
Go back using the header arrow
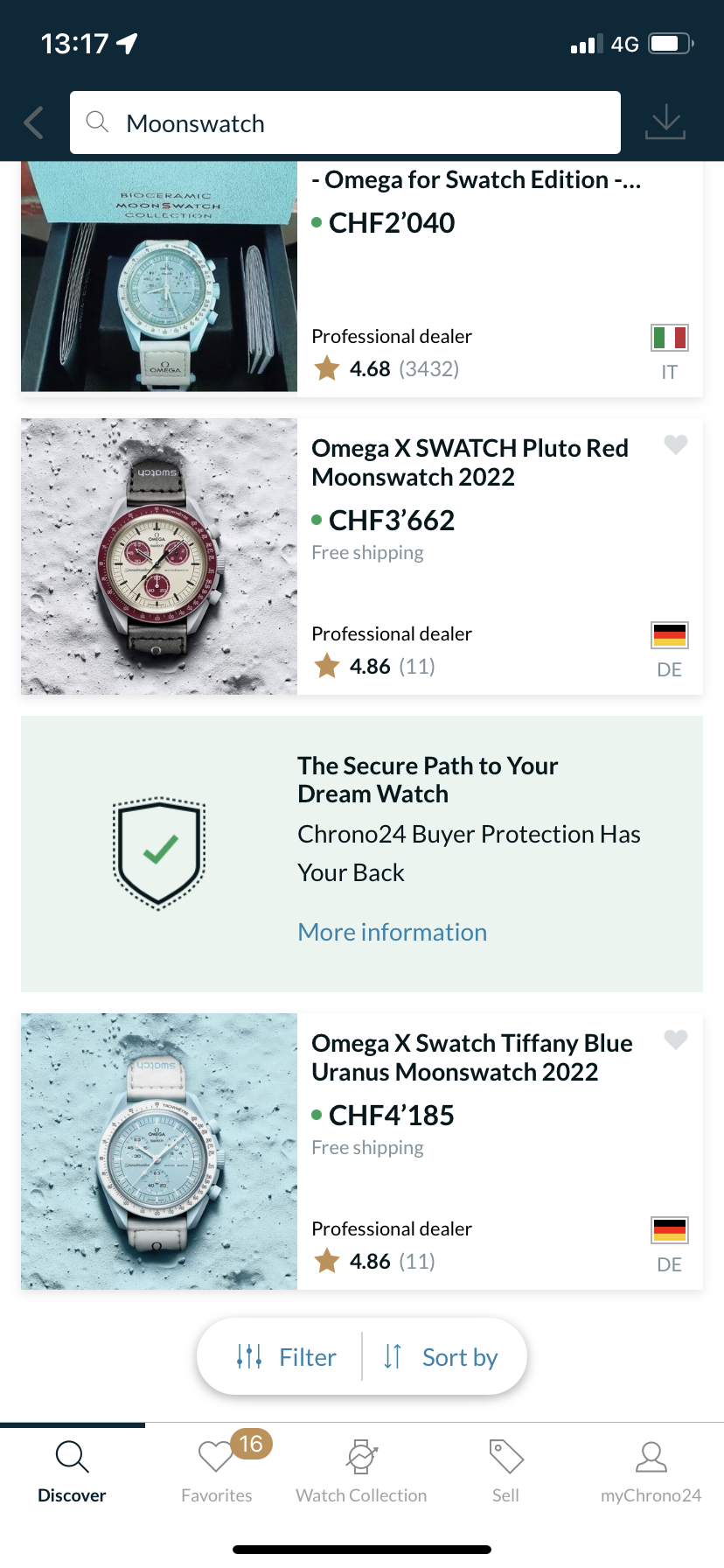point(34,123)
